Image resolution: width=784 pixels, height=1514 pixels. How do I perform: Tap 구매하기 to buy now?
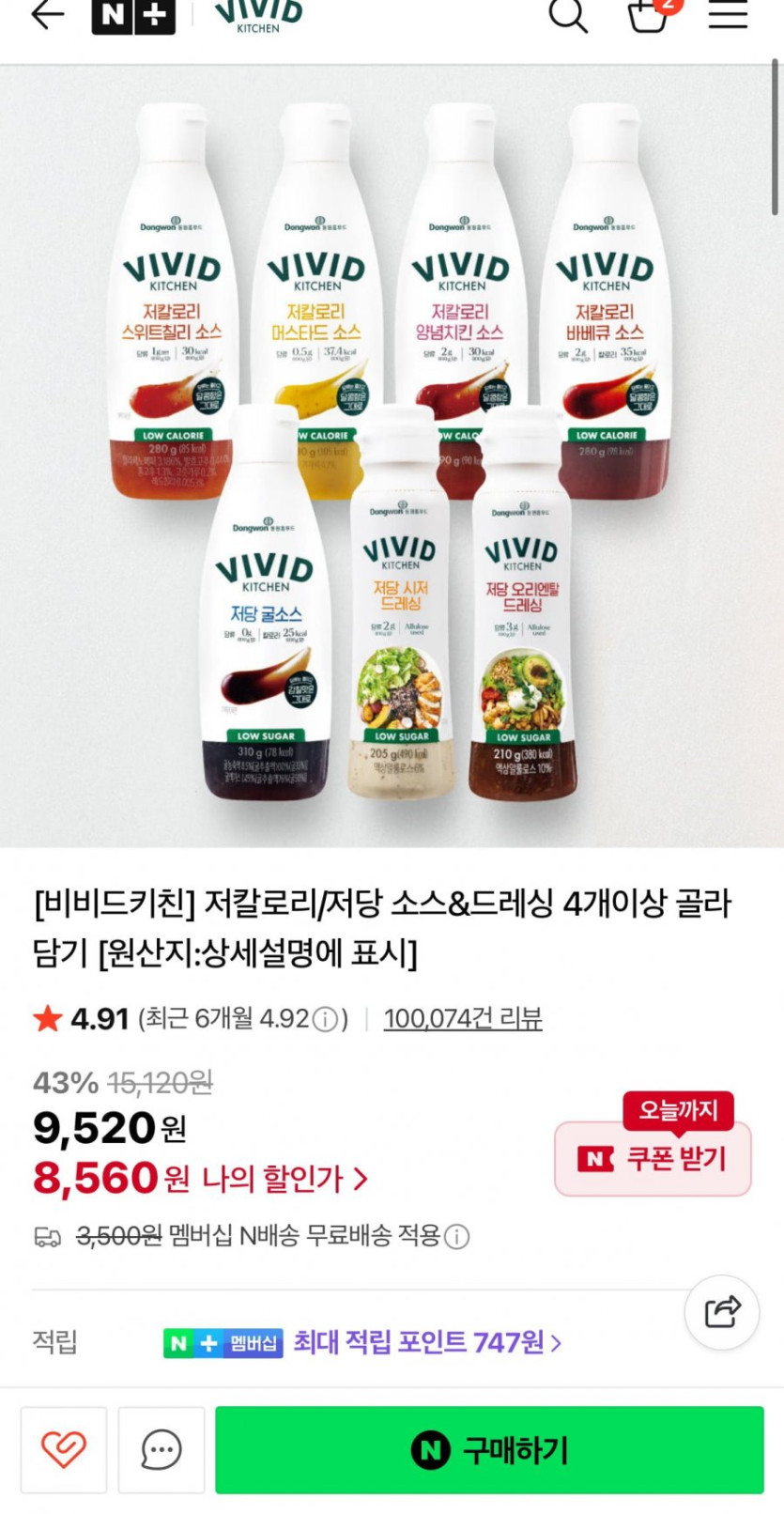[x=489, y=1450]
